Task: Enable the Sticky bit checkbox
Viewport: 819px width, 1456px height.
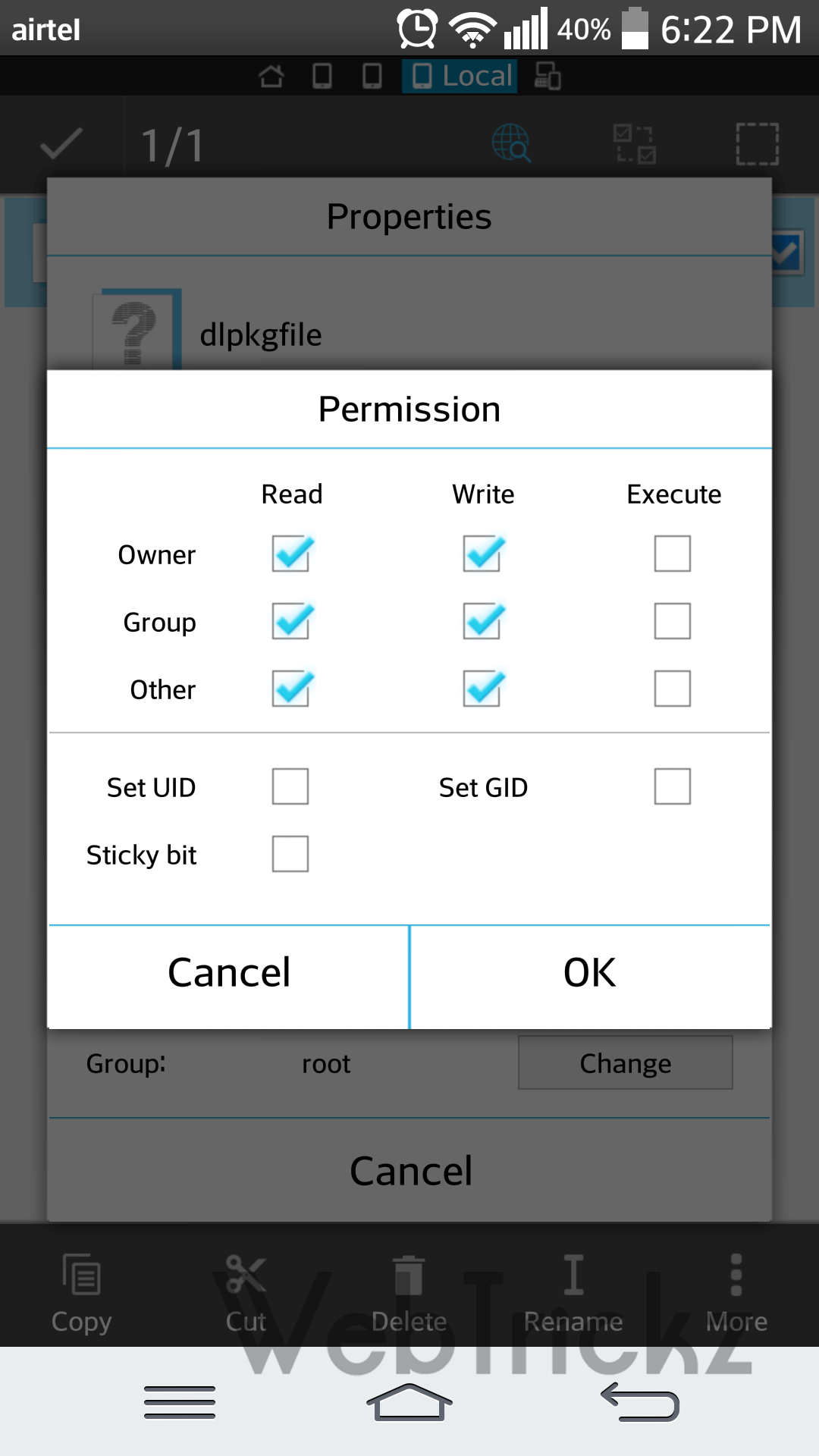Action: (290, 854)
